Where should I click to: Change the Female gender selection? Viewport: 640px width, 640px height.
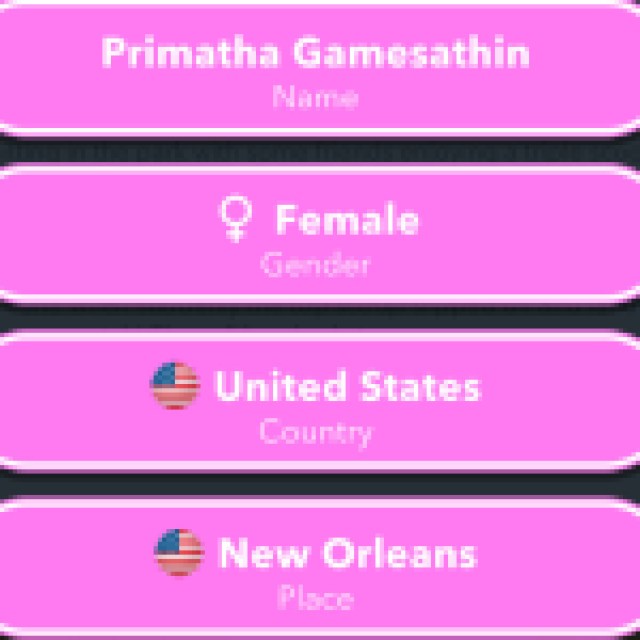click(x=316, y=235)
